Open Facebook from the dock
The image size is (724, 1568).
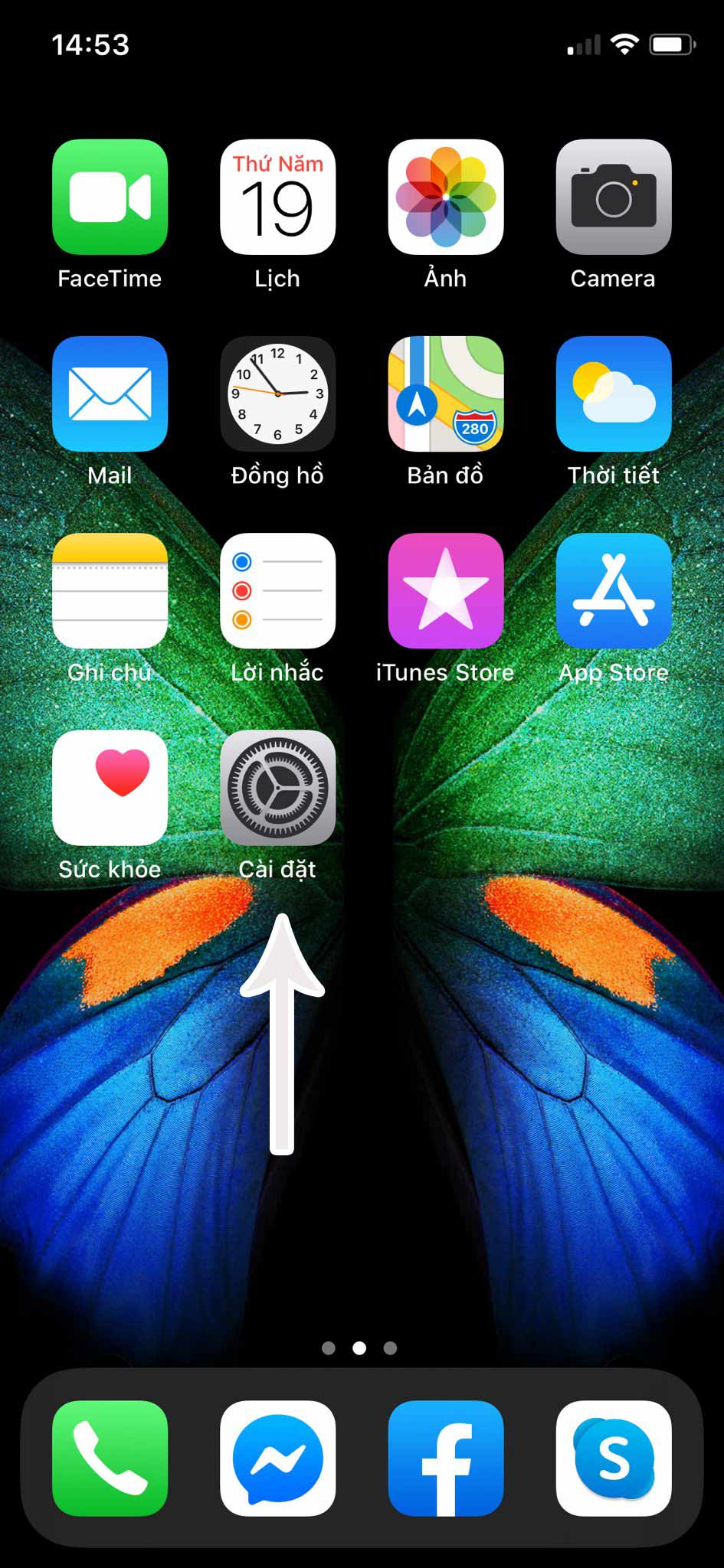445,1458
